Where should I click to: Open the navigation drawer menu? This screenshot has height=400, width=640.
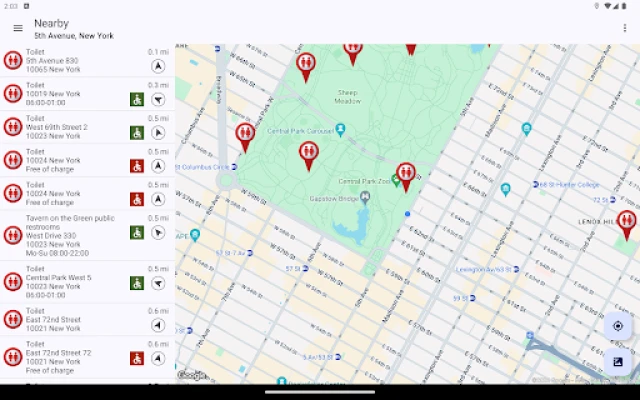[x=17, y=28]
